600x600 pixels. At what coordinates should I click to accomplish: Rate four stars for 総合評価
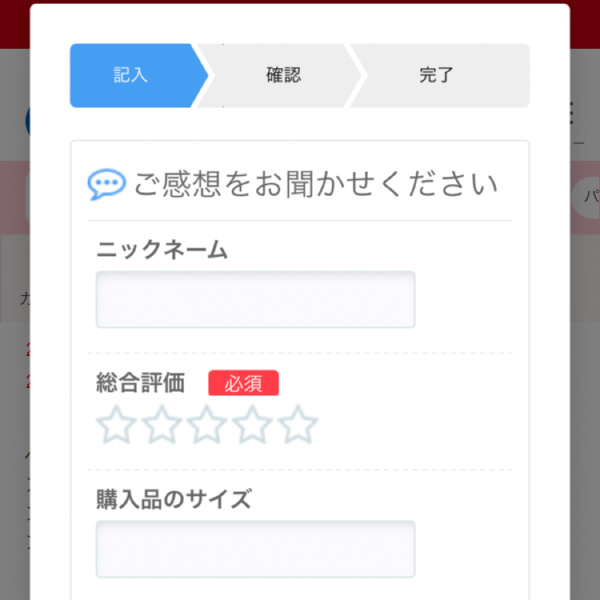[252, 425]
